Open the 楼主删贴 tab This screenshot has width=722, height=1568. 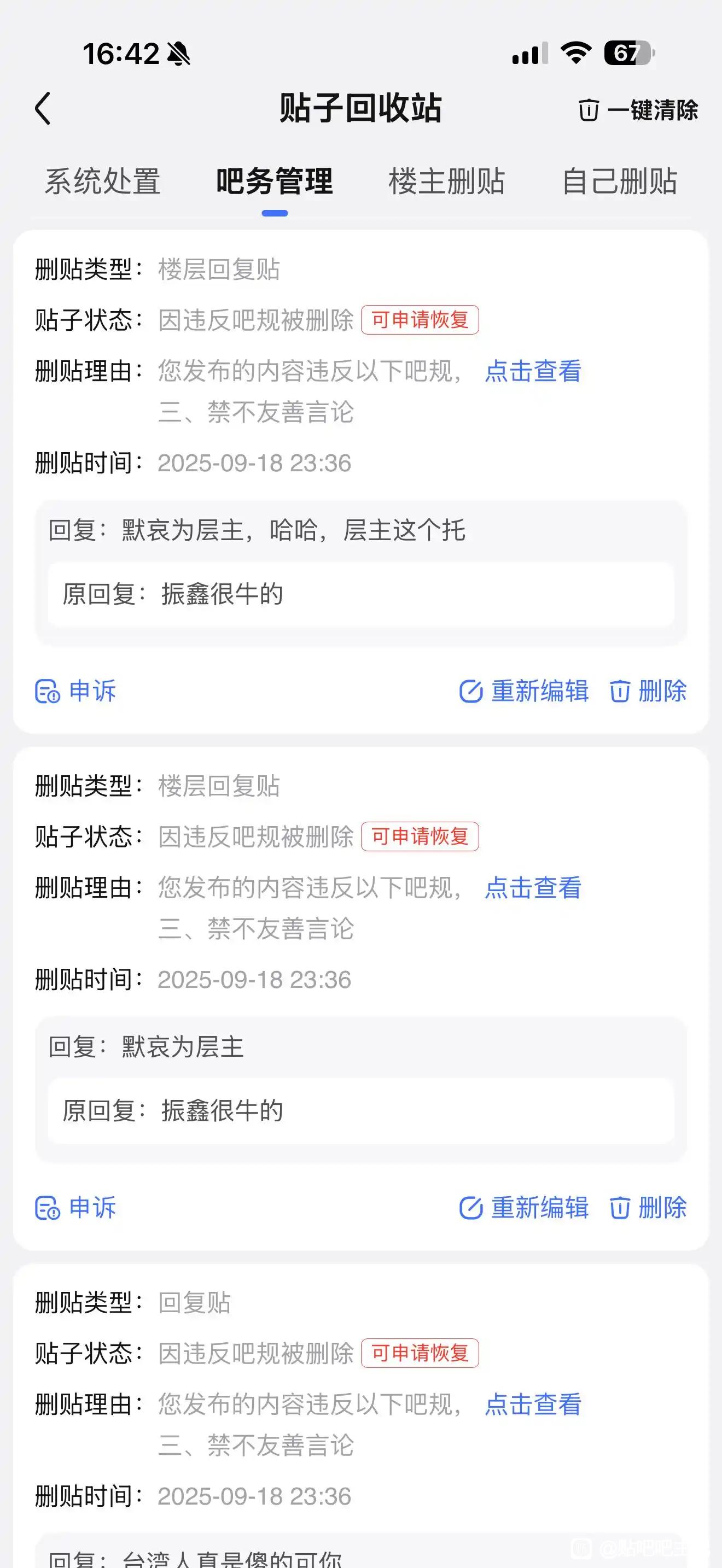point(447,182)
